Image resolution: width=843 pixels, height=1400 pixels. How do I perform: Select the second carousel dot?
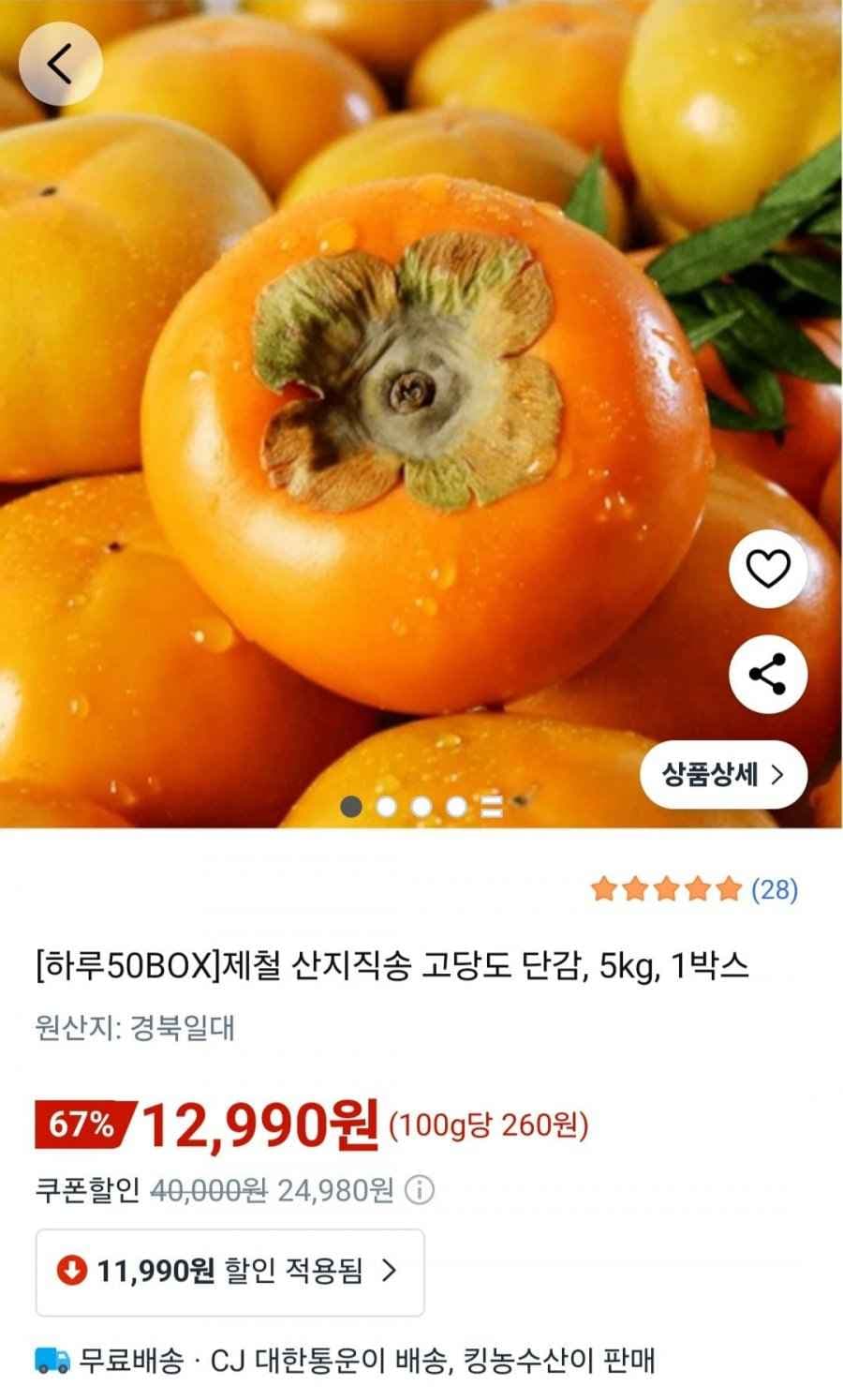coord(386,805)
